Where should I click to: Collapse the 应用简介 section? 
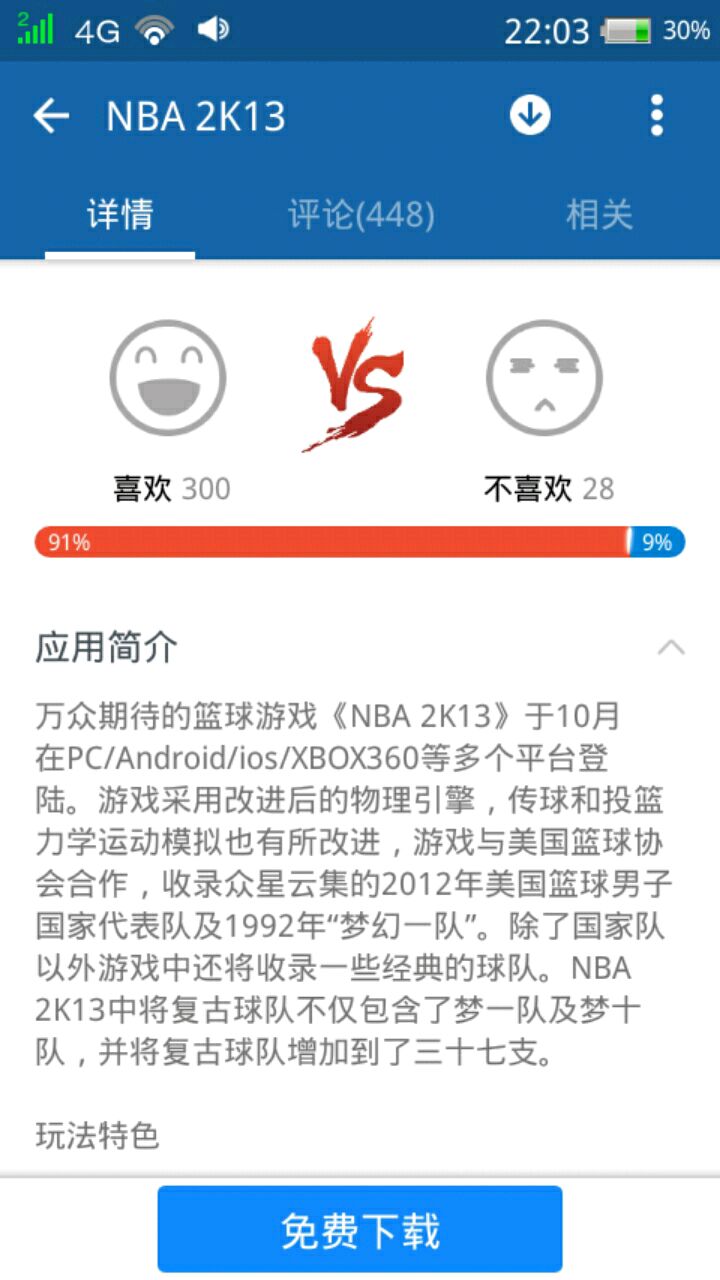tap(671, 647)
